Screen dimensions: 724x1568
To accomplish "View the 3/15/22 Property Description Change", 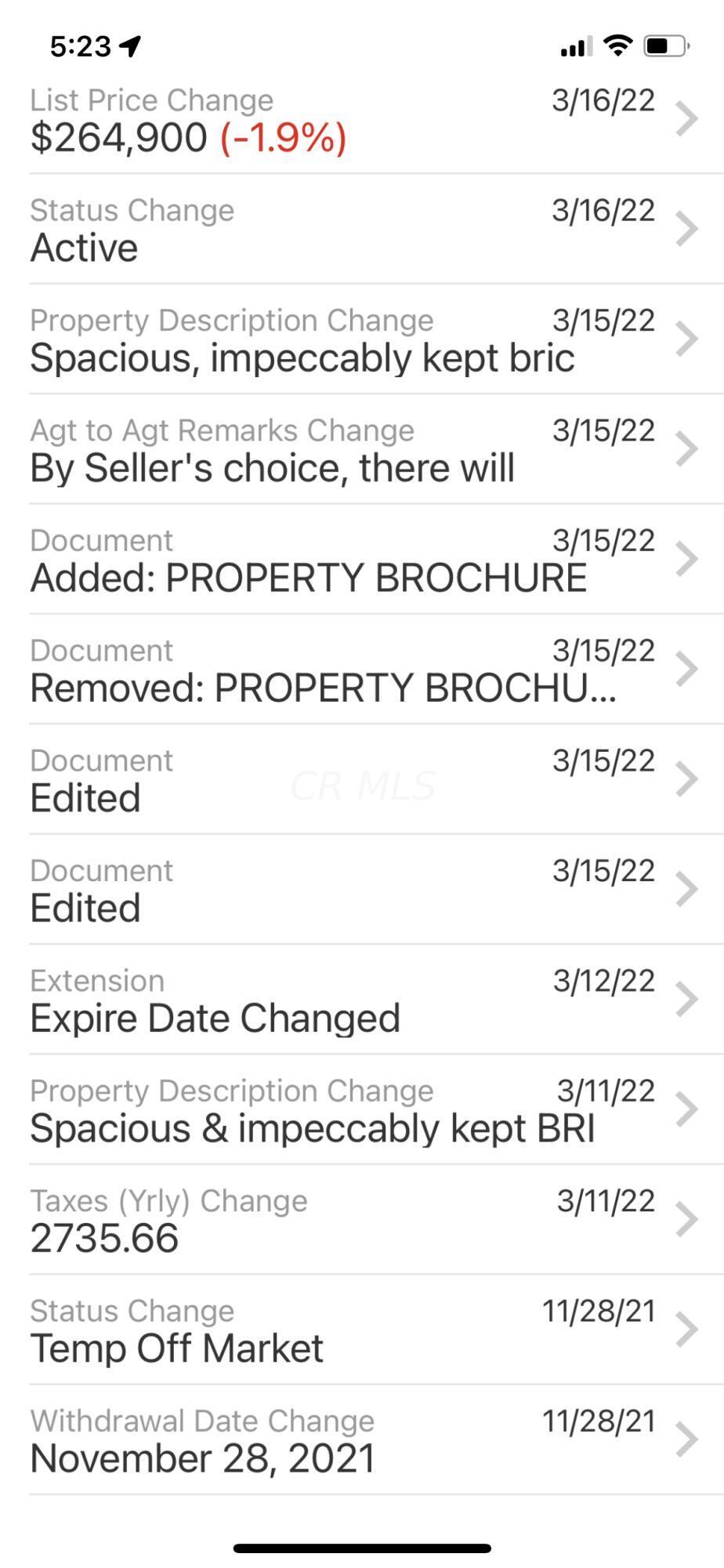I will tap(362, 339).
